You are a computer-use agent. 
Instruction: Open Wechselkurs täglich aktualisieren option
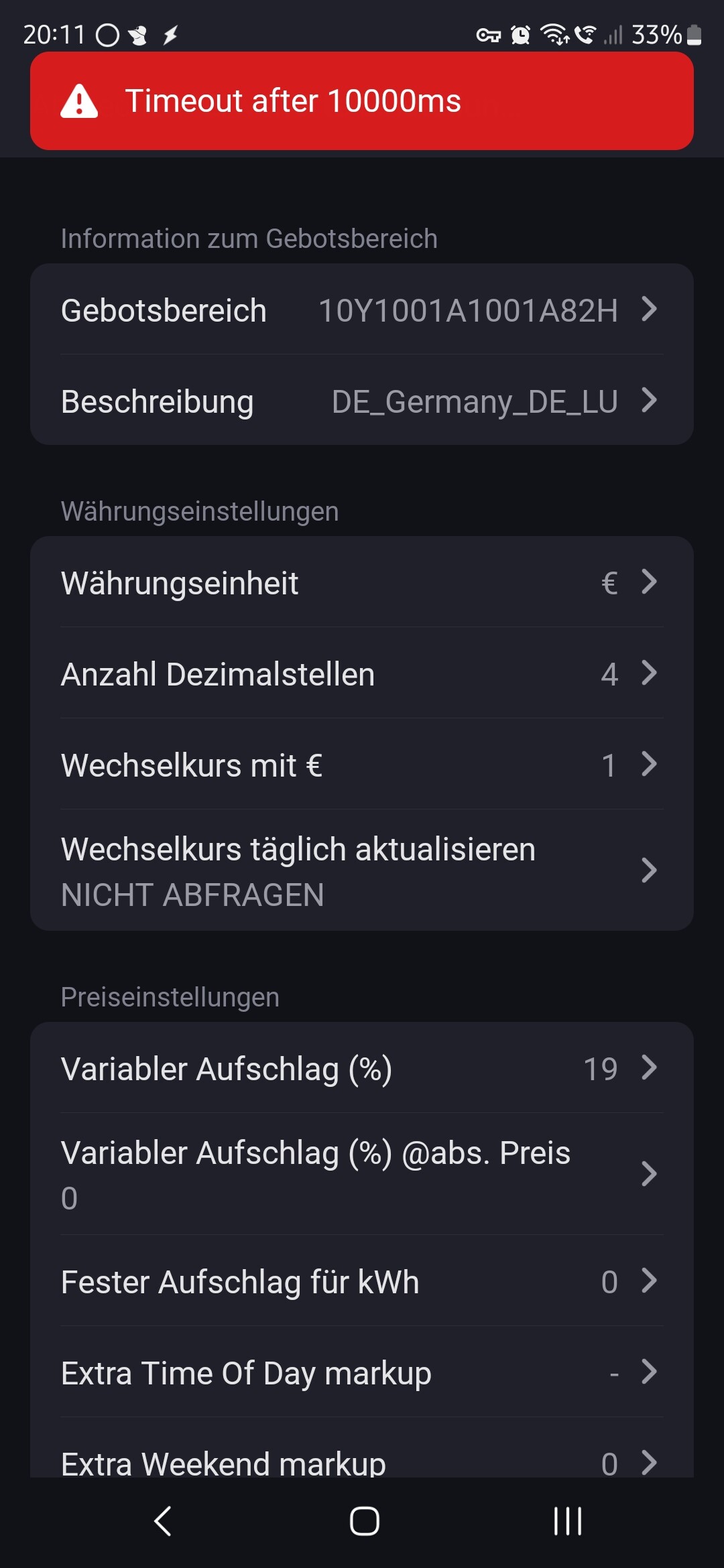click(362, 870)
